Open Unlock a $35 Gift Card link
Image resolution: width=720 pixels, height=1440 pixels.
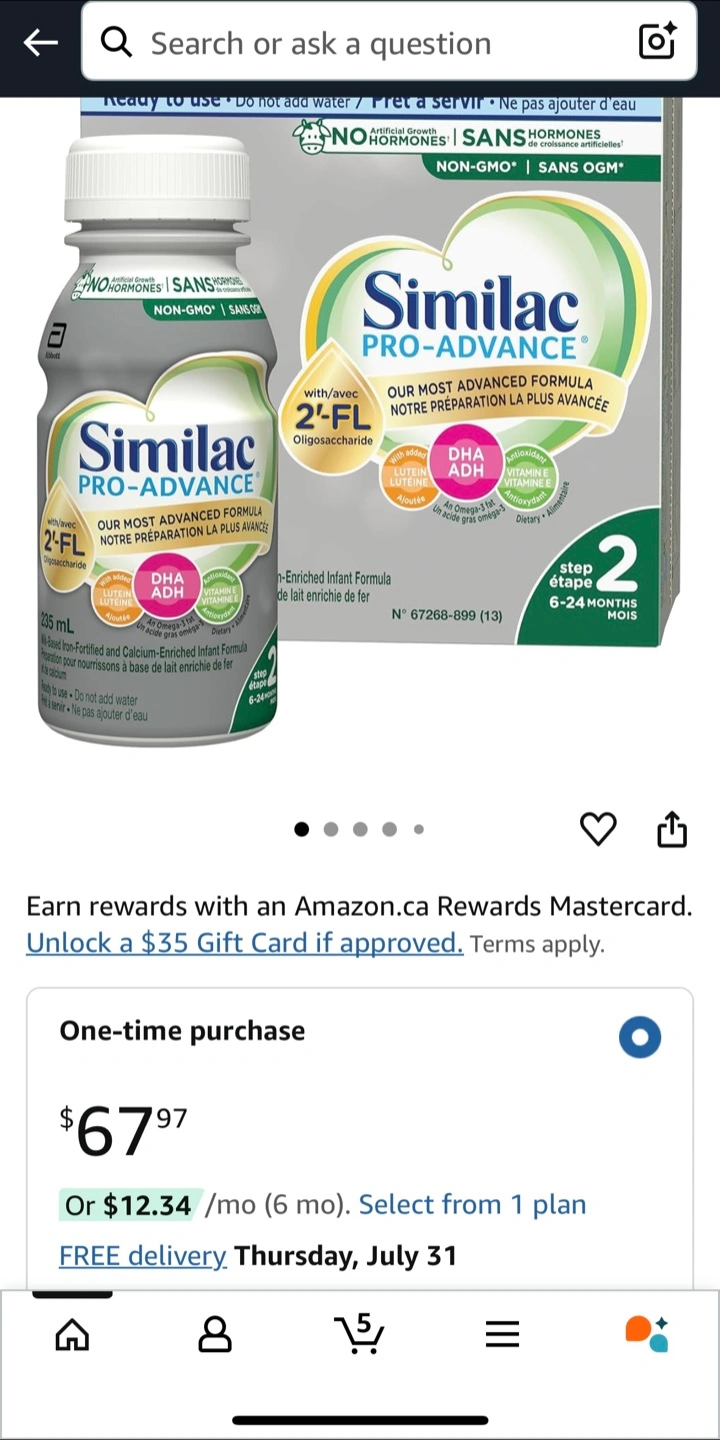coord(245,943)
